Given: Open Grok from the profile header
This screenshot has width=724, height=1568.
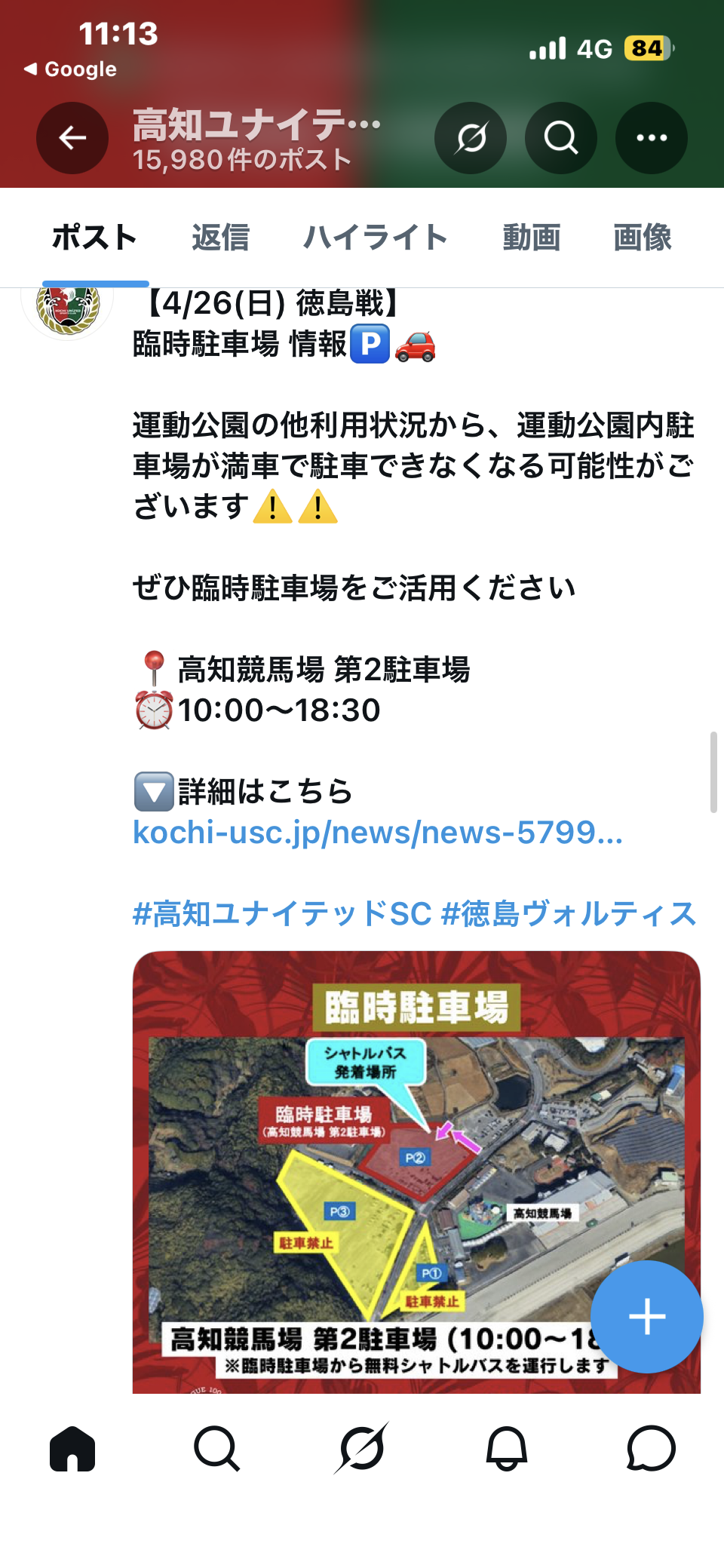Looking at the screenshot, I should (x=471, y=138).
